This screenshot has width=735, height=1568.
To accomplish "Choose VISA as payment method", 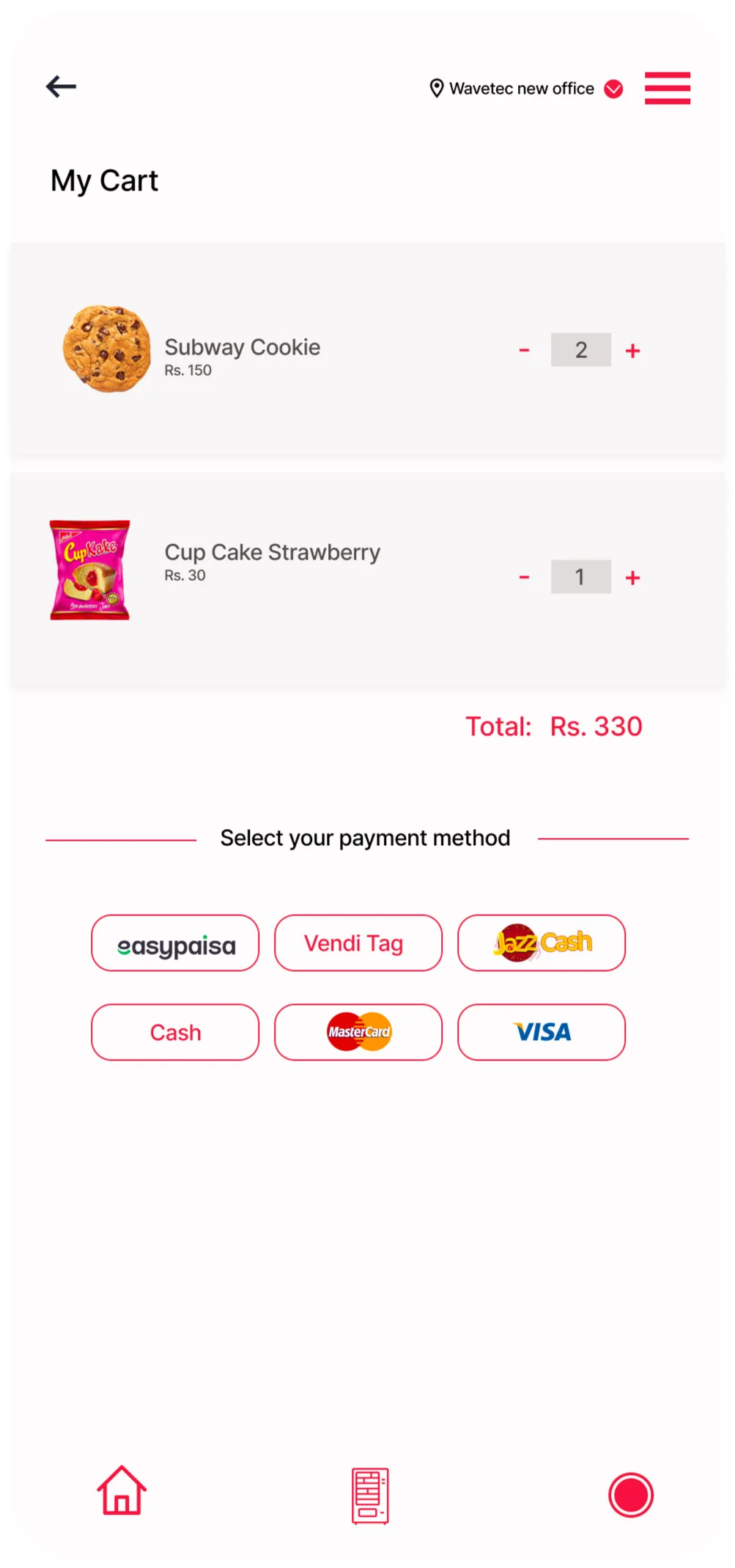I will [541, 1033].
